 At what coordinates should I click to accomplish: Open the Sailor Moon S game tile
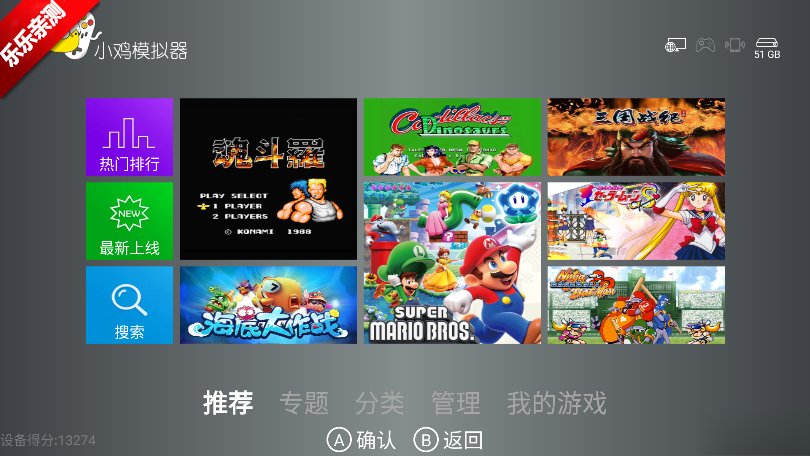pyautogui.click(x=636, y=221)
